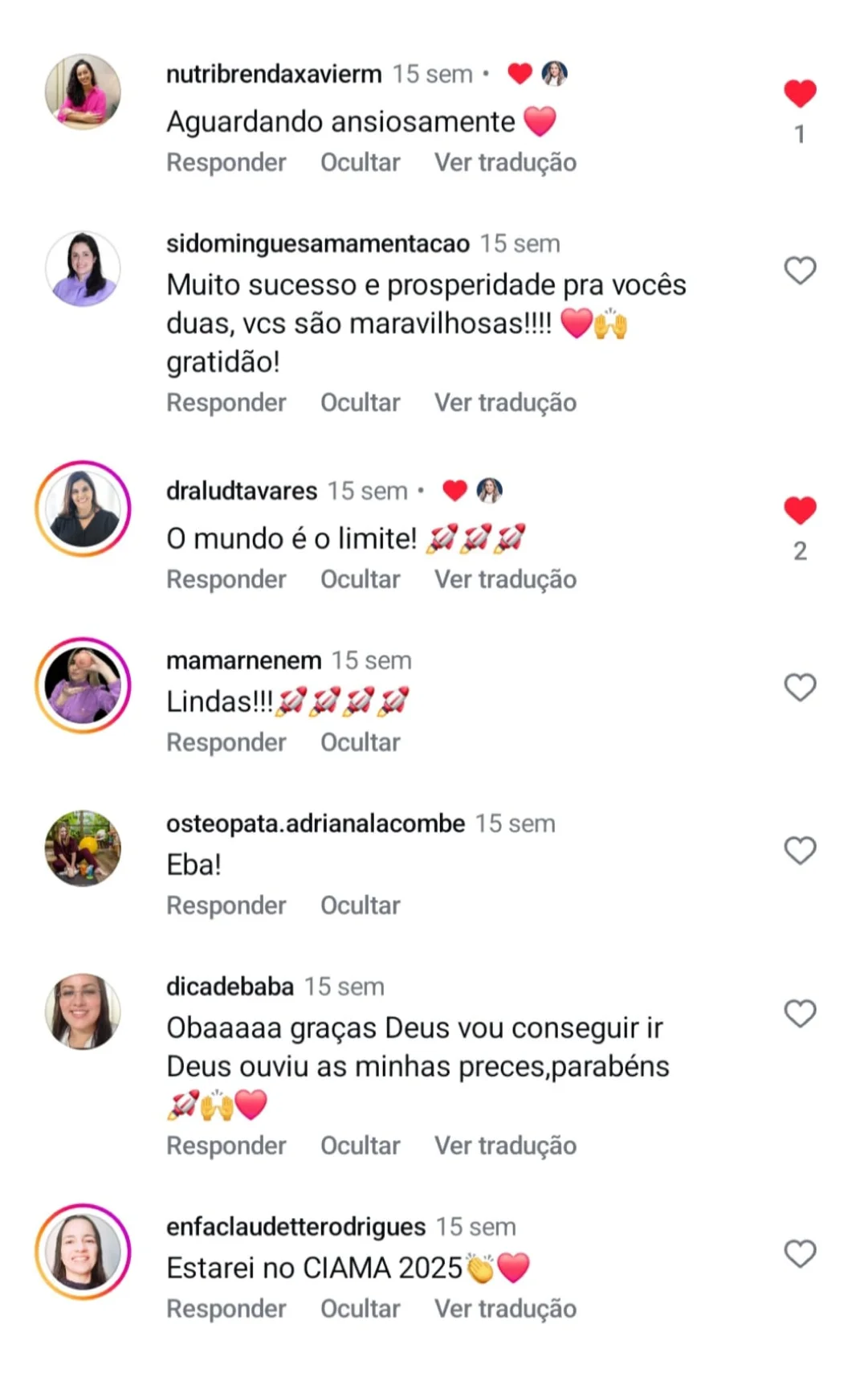View translation of draludtavares' comment
This screenshot has height=1381, width=868.
tap(505, 579)
